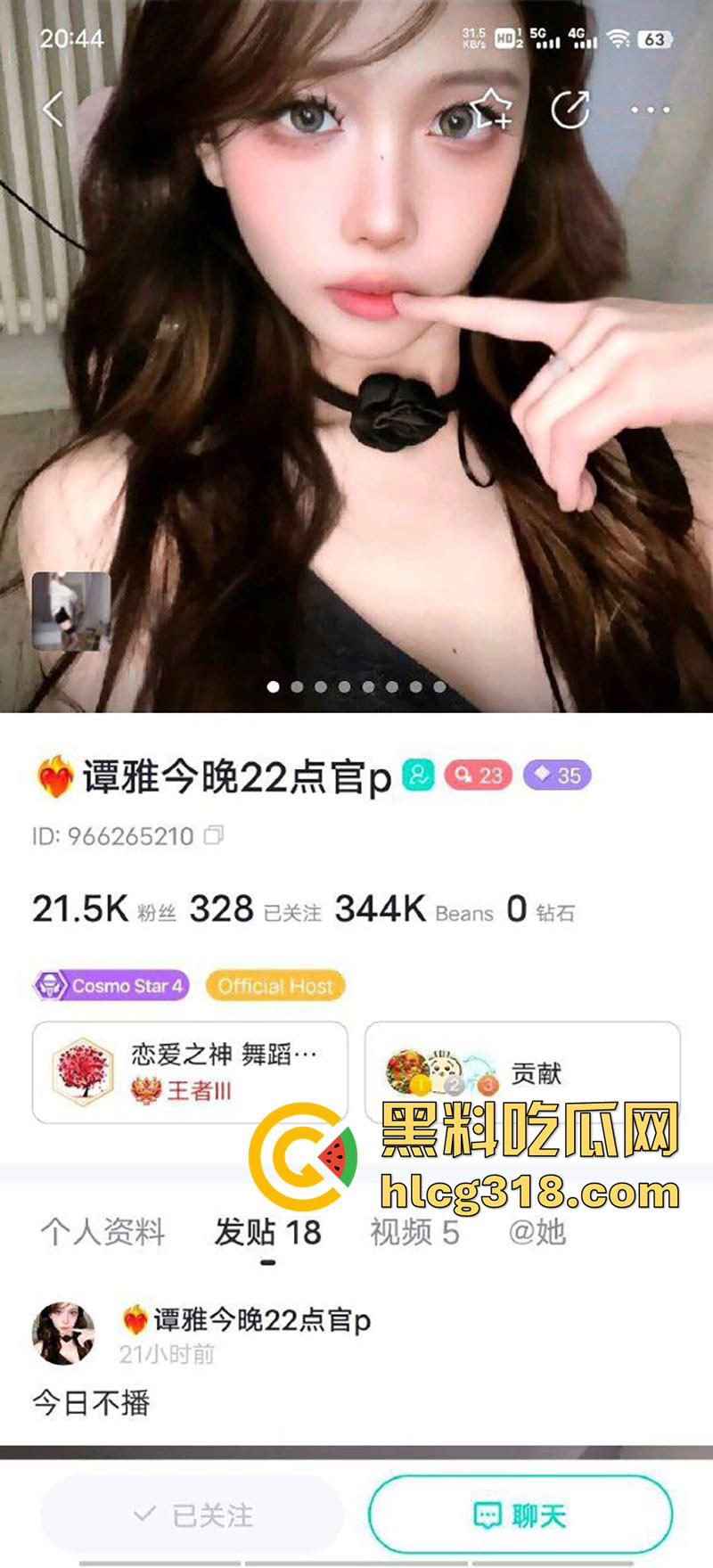Open the green gender/profile badge beside the username
Screen dimensions: 713x1568
(x=418, y=776)
